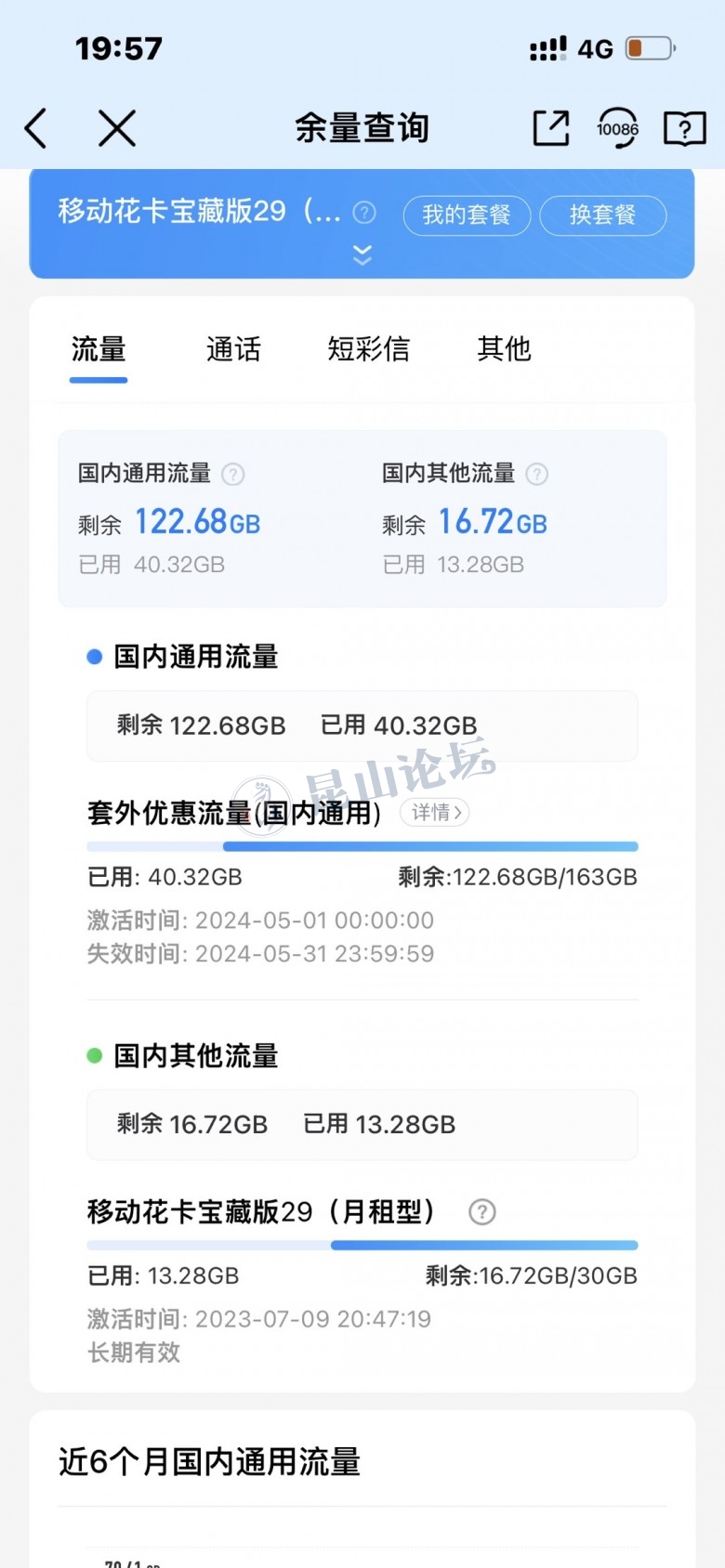Show help for the plan name in banner
The image size is (725, 1568).
[x=365, y=213]
